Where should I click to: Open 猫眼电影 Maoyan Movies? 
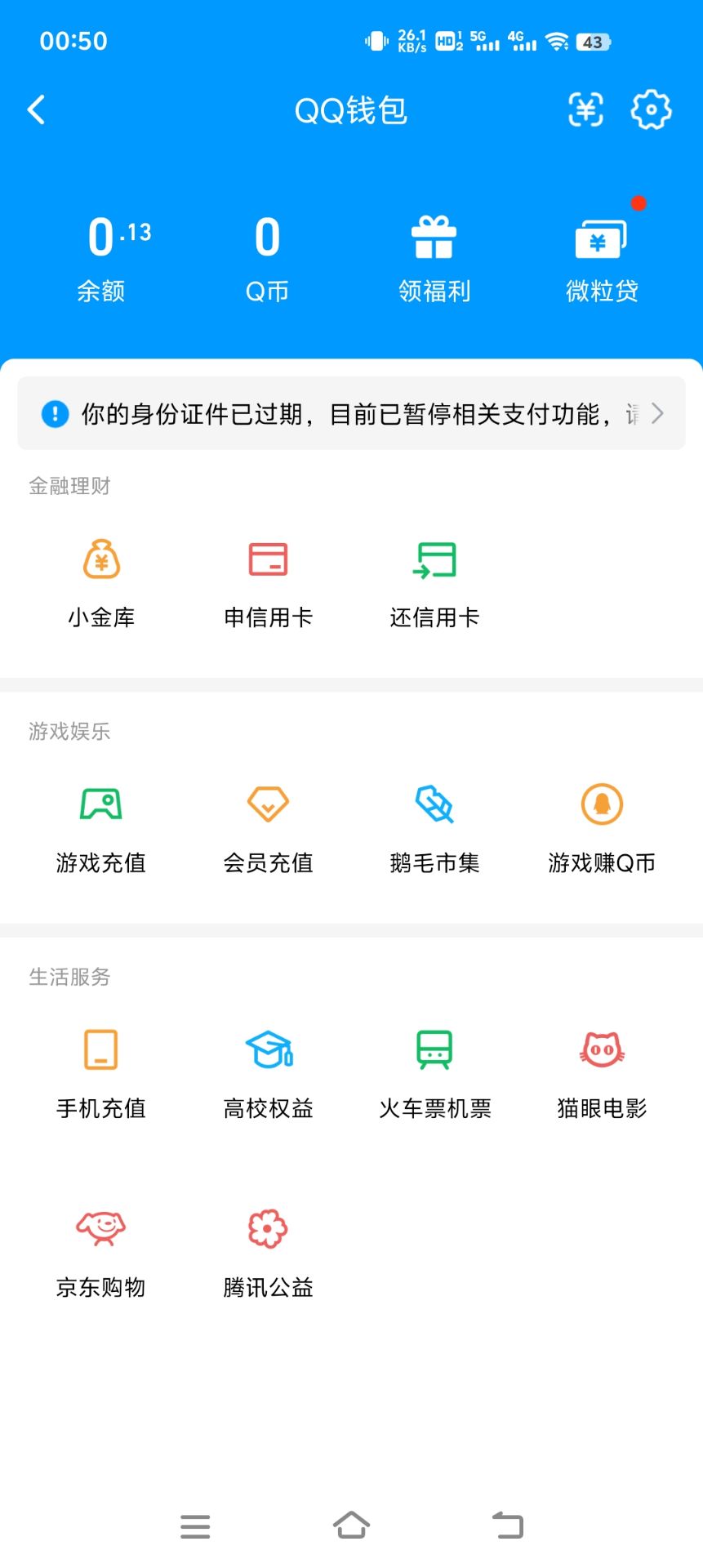[601, 1071]
